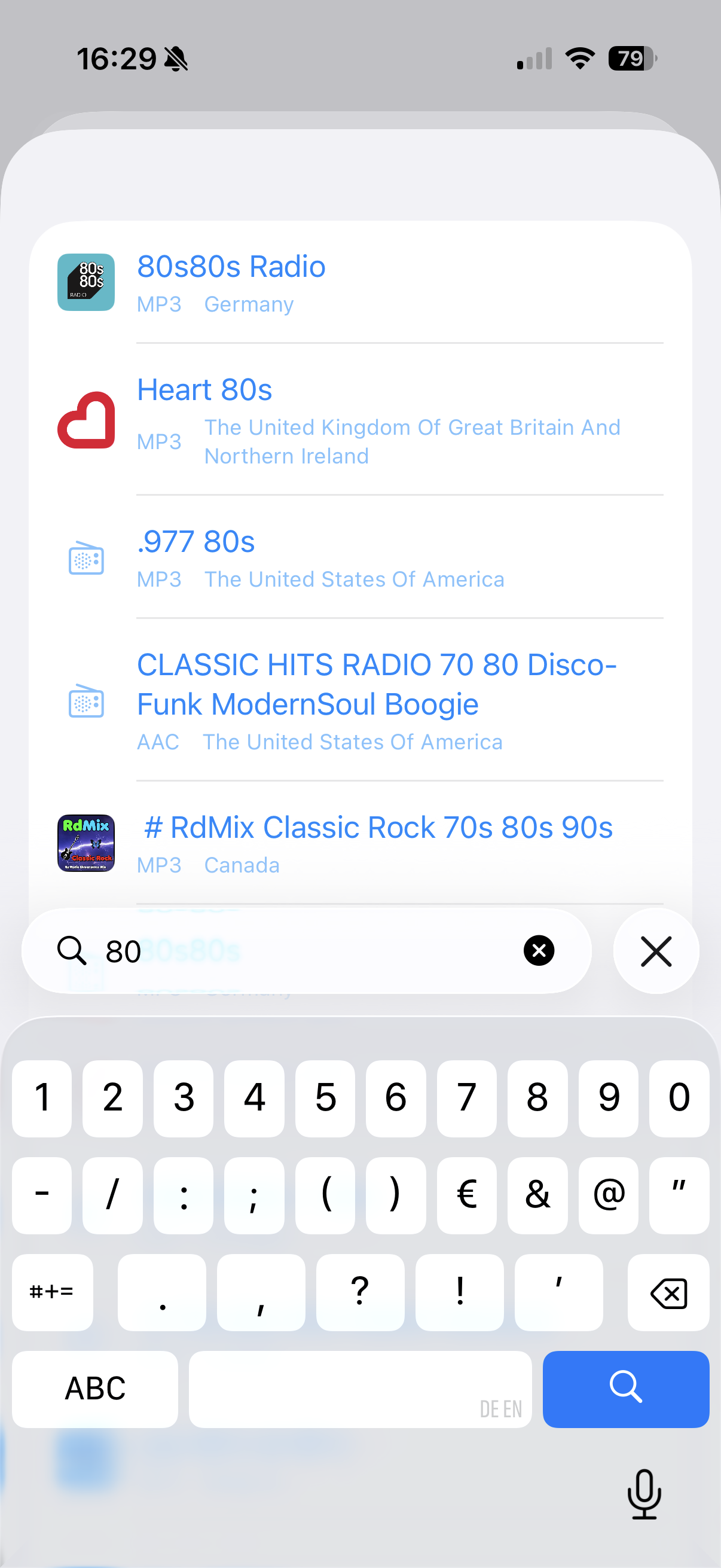Screen dimensions: 721x1568
Task: Play the .977 80s station
Action: coord(359,557)
